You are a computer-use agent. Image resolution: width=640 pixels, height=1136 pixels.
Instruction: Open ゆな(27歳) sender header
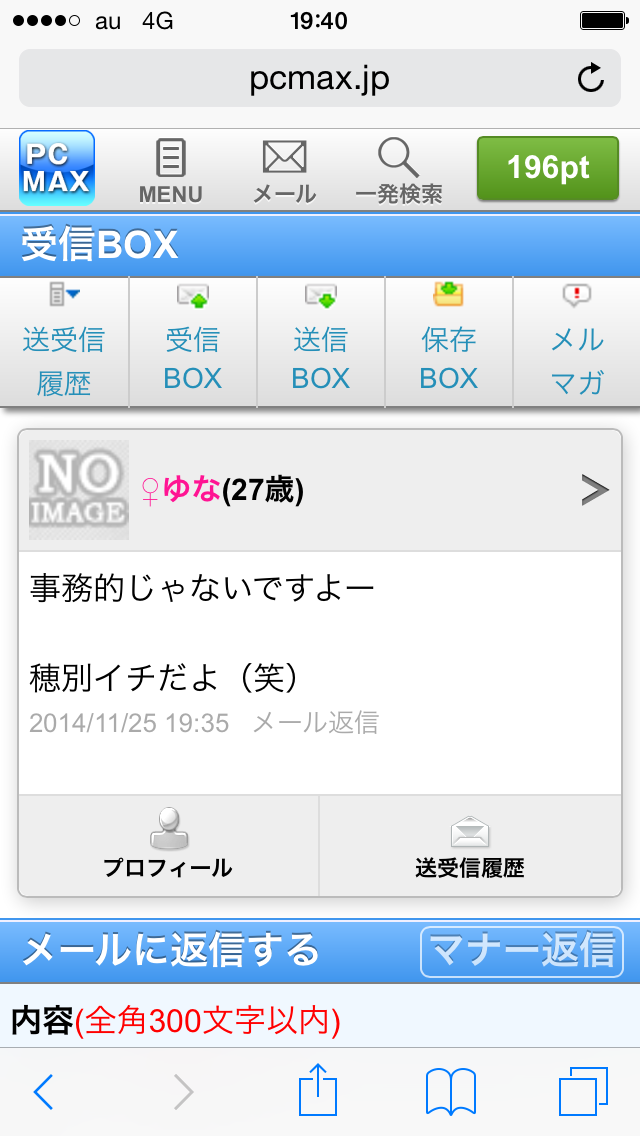coord(320,490)
